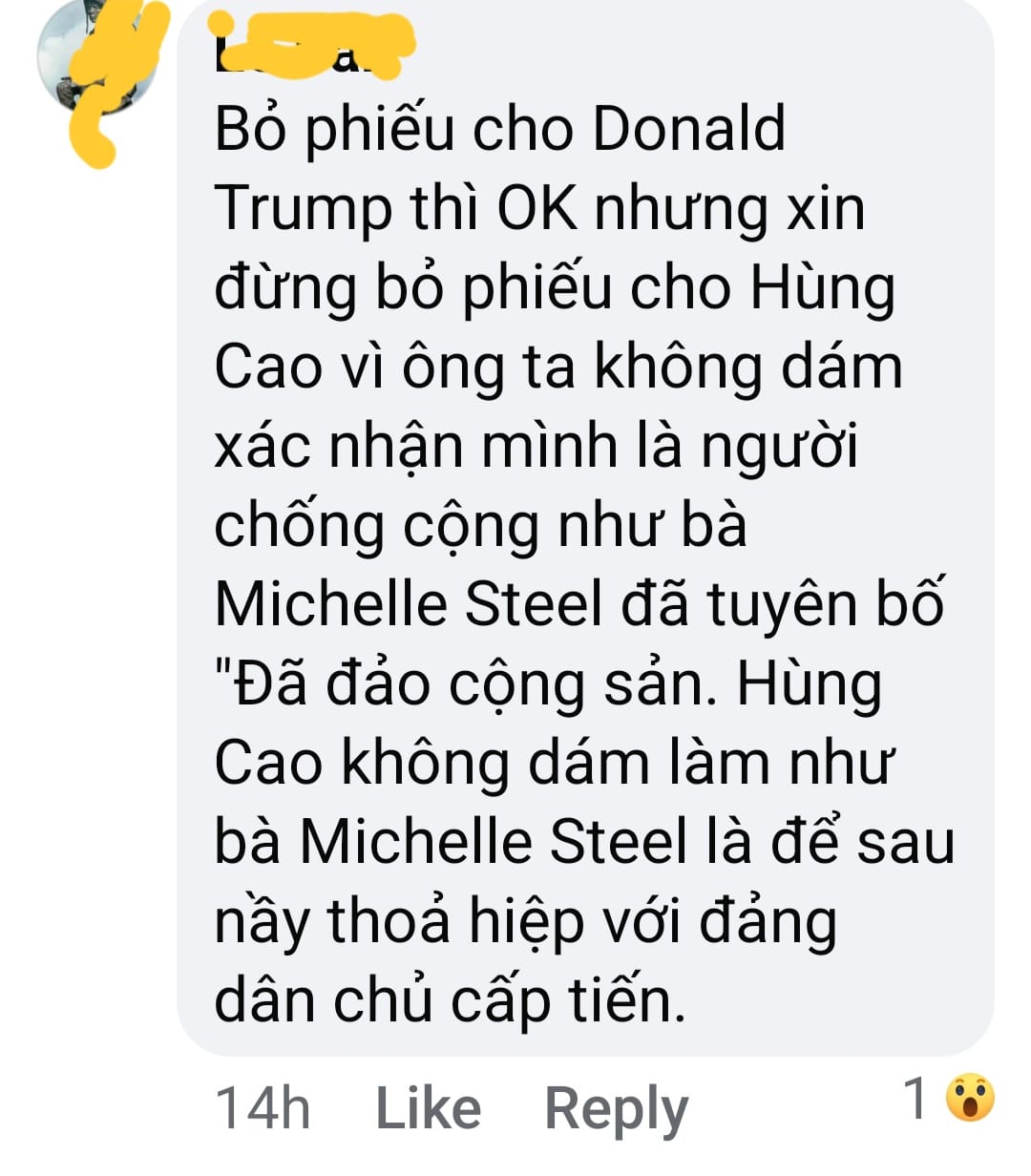Open the commenter's profile picture
Screen dimensions: 1031x1176
(98, 59)
